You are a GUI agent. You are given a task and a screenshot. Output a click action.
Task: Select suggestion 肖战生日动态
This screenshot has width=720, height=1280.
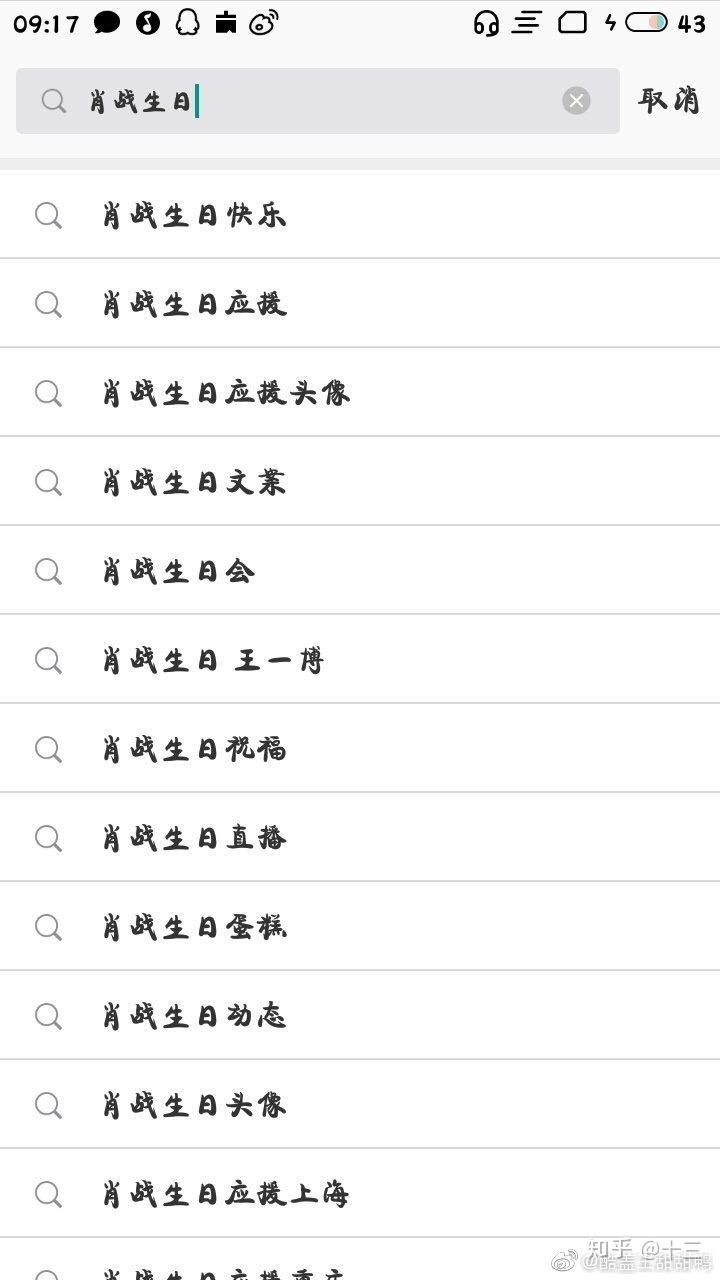pos(195,1016)
